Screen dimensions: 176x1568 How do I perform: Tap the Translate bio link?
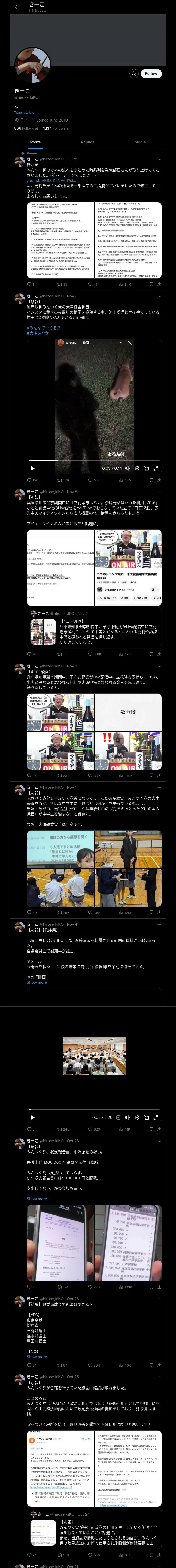[24, 113]
